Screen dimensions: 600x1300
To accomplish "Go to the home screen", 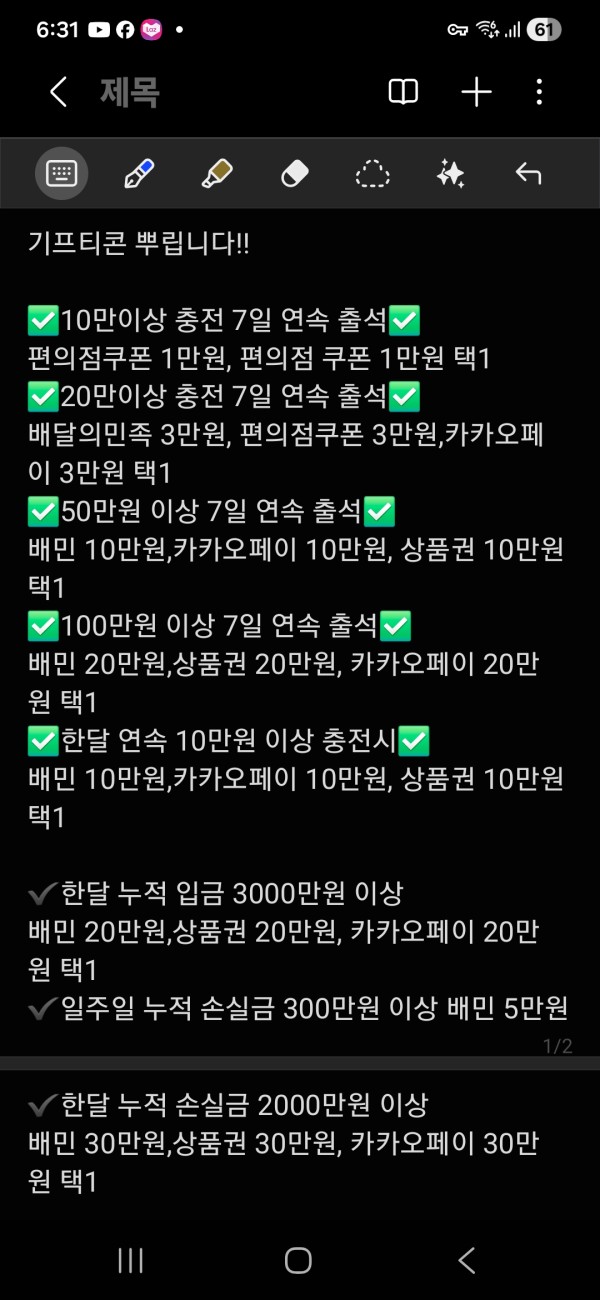I will (x=298, y=1260).
